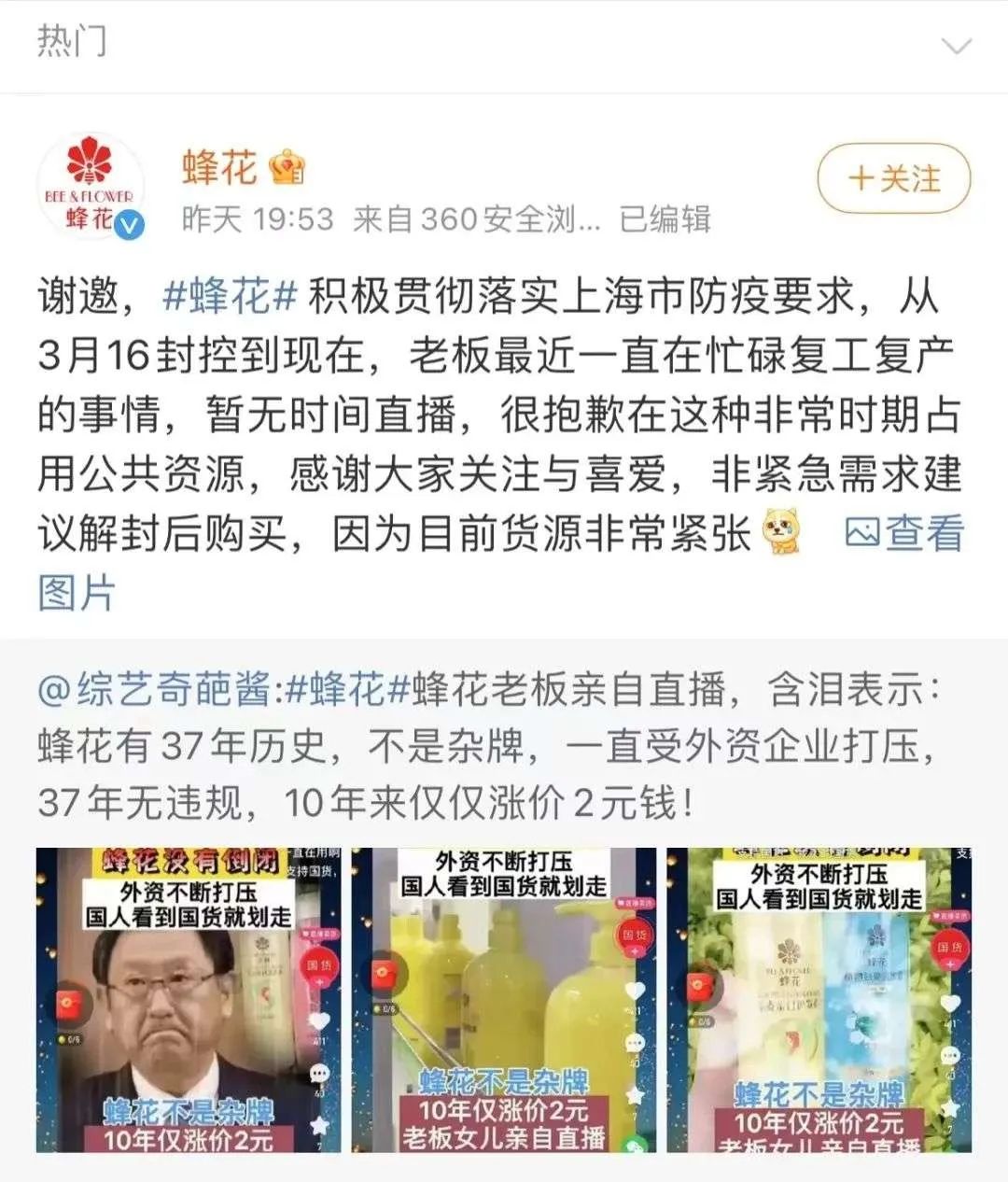The image size is (1008, 1182).
Task: Follow 蜂花 with the +关注 button
Action: point(893,178)
